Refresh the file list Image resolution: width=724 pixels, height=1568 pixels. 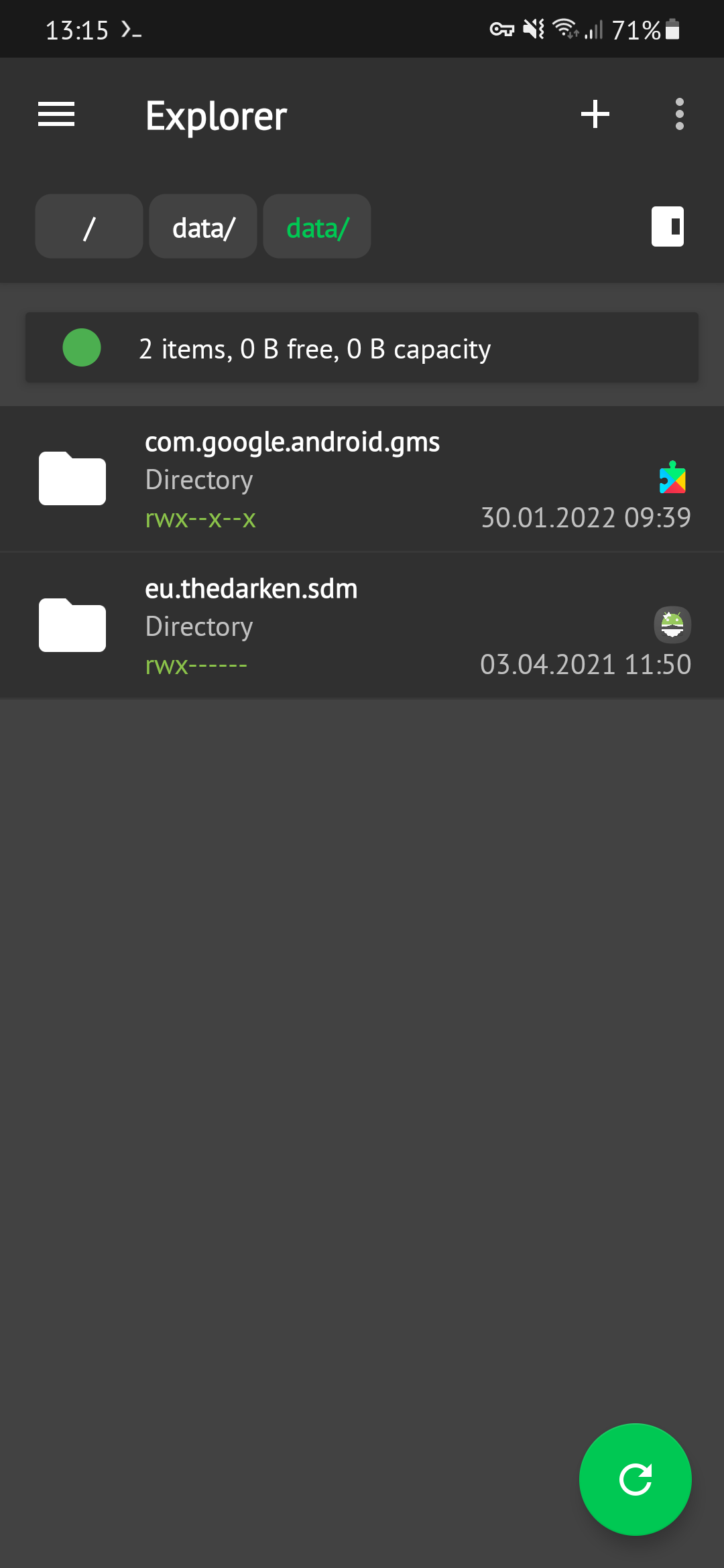[635, 1479]
